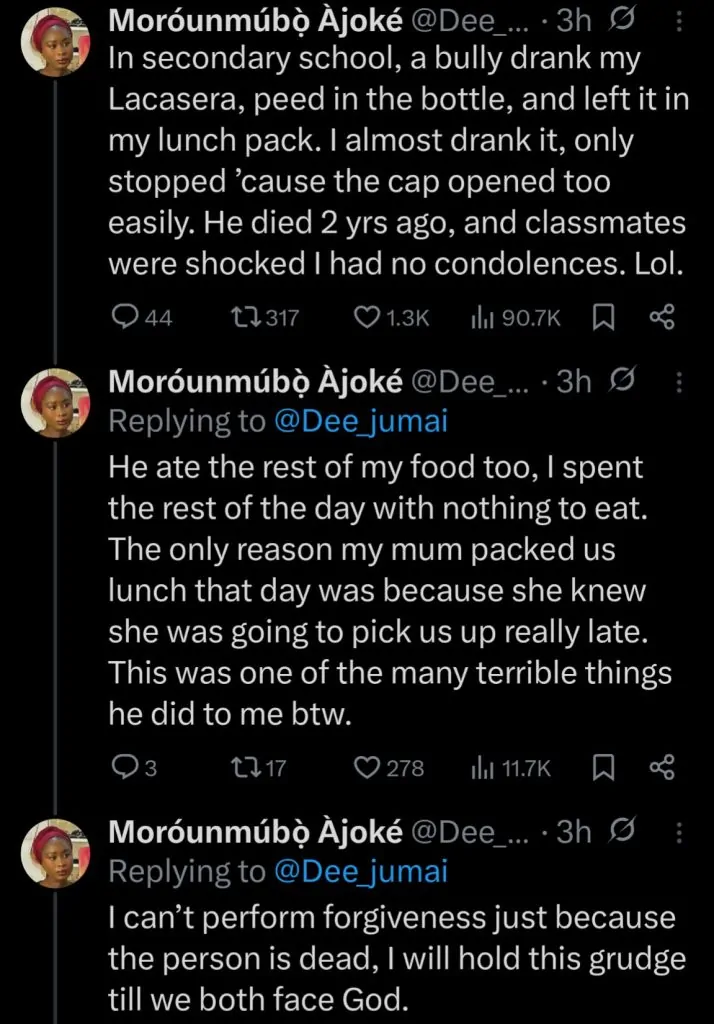Open the profile avatar of the first tweet
The height and width of the screenshot is (1024, 714).
(50, 40)
